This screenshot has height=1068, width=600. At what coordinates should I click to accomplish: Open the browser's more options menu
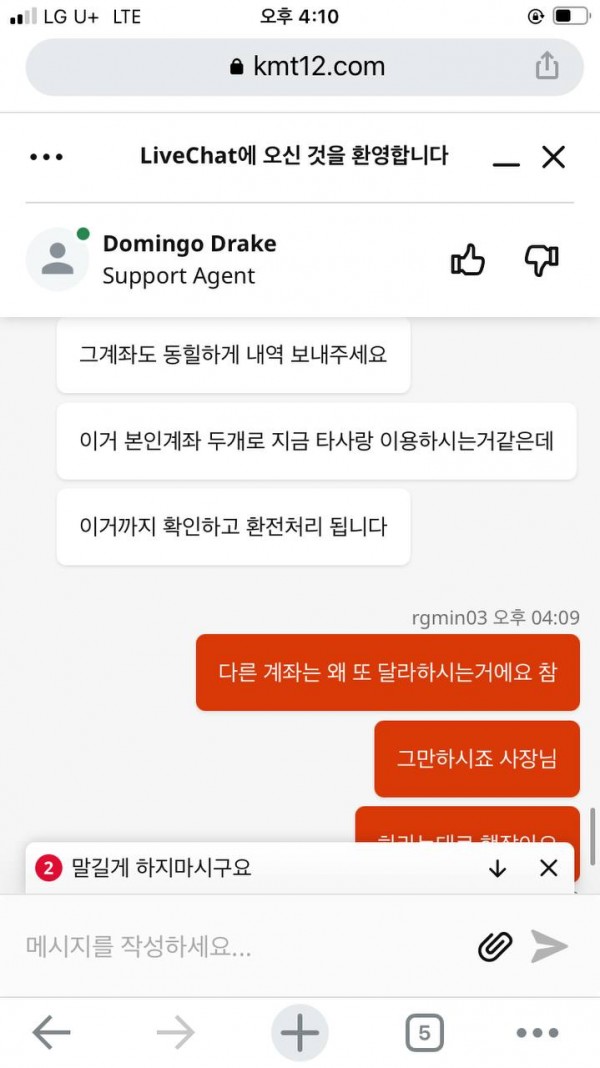pyautogui.click(x=537, y=1033)
